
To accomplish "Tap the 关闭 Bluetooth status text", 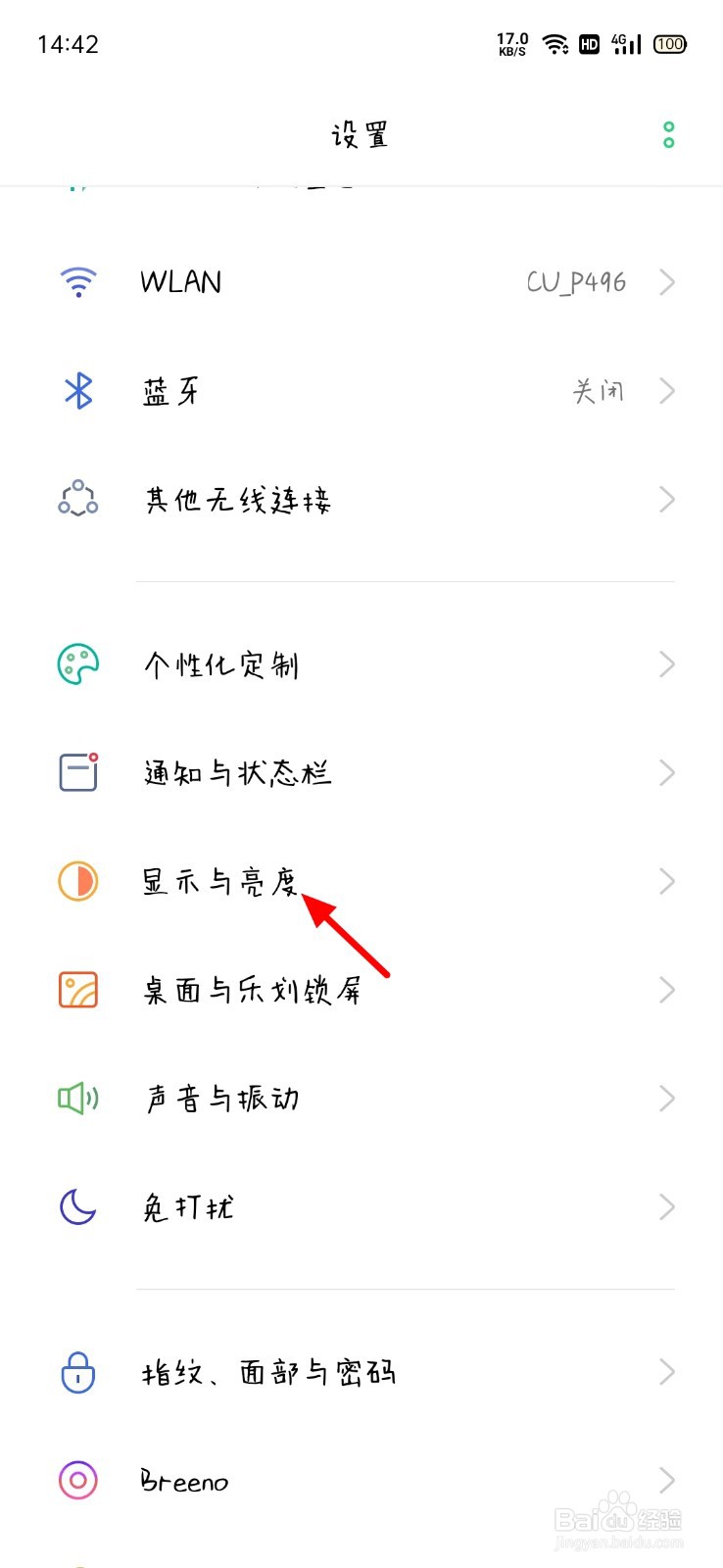I will [x=599, y=390].
